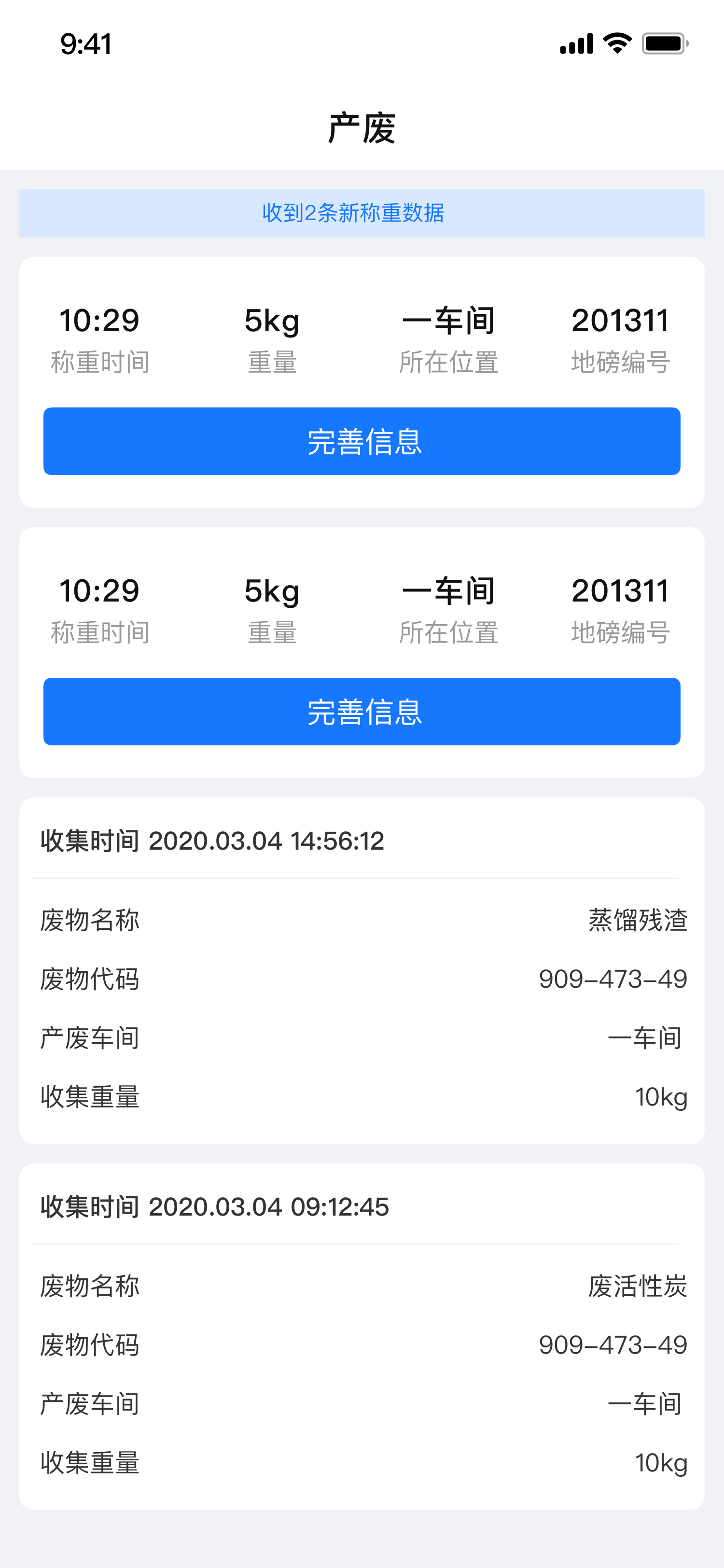Open the 蒸馏残渣 collection record
Image resolution: width=724 pixels, height=1568 pixels.
pos(362,970)
